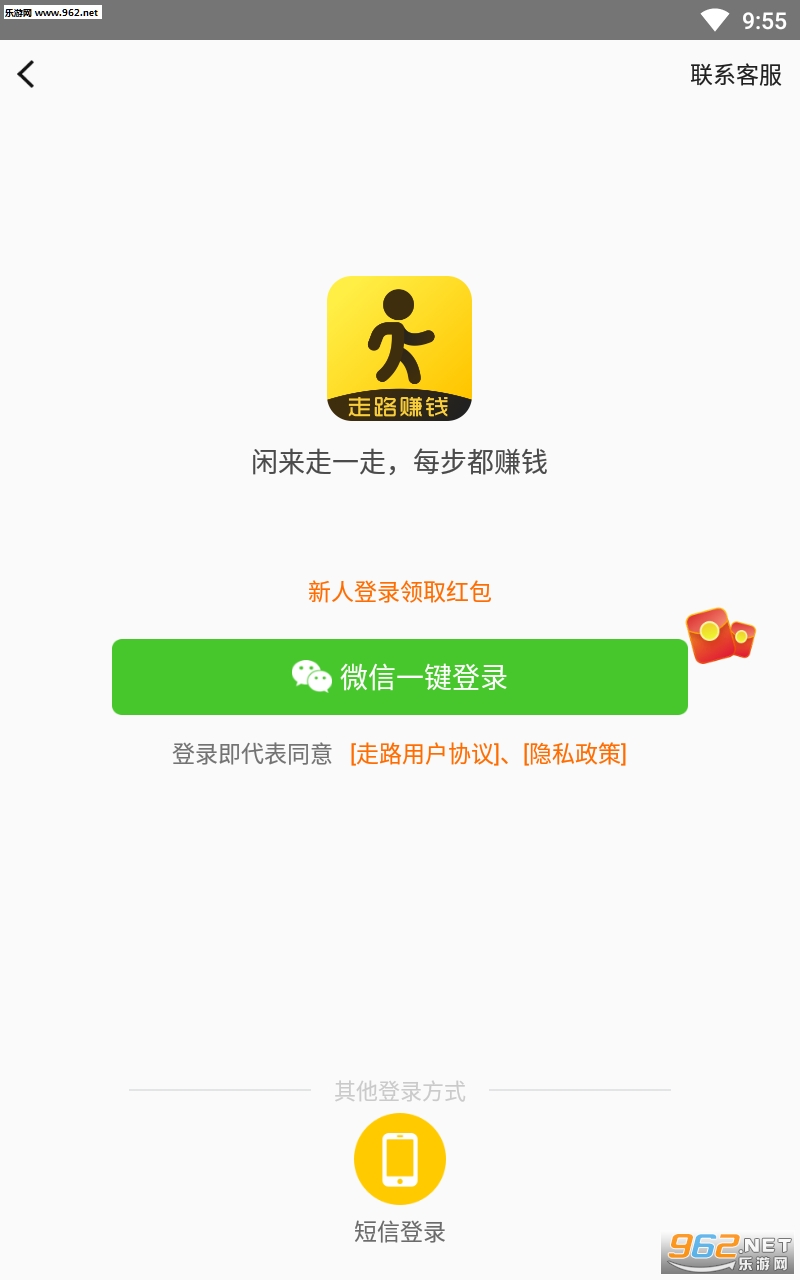Viewport: 800px width, 1280px height.
Task: Open 联系客服 customer service
Action: pyautogui.click(x=736, y=75)
